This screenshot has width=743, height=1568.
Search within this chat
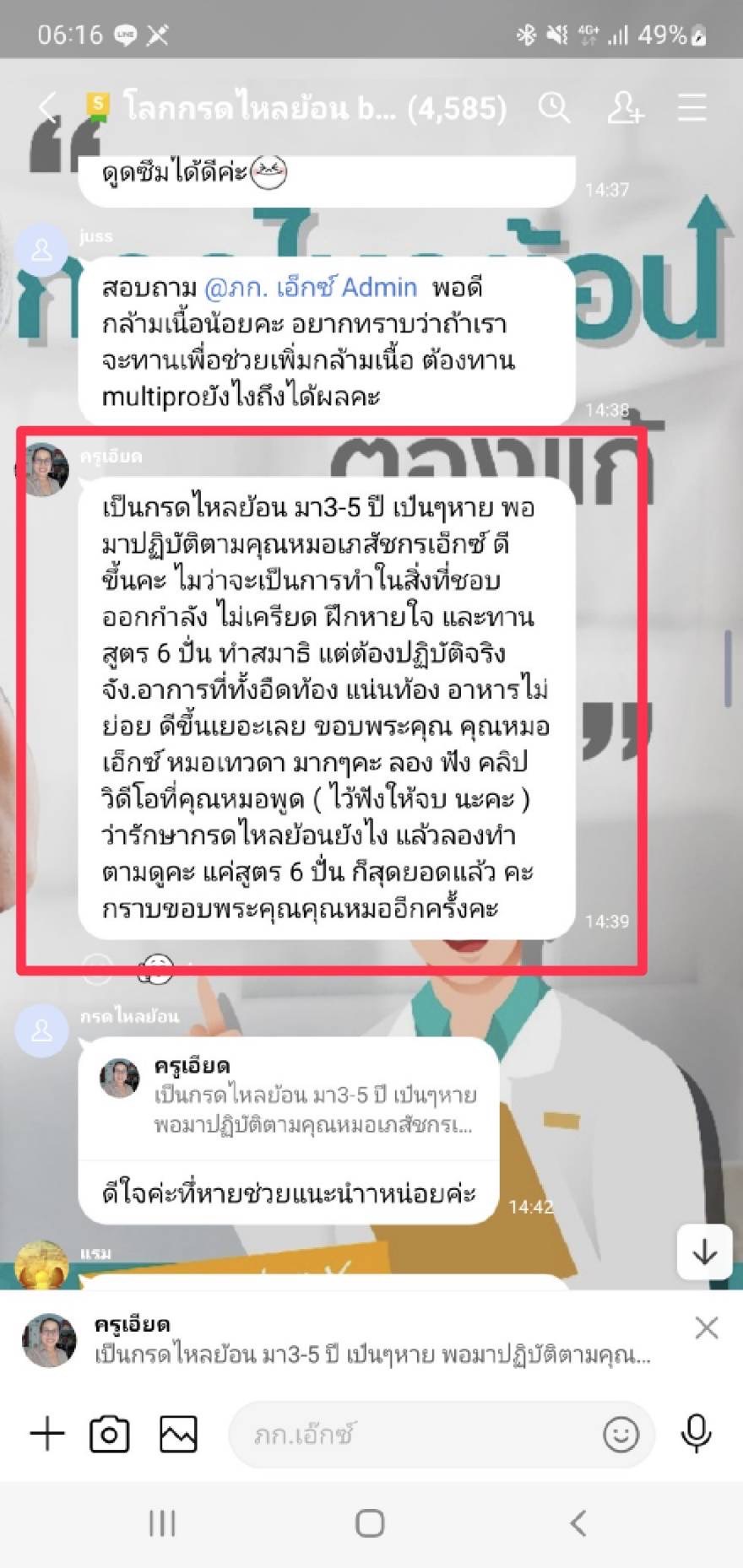coord(555,108)
